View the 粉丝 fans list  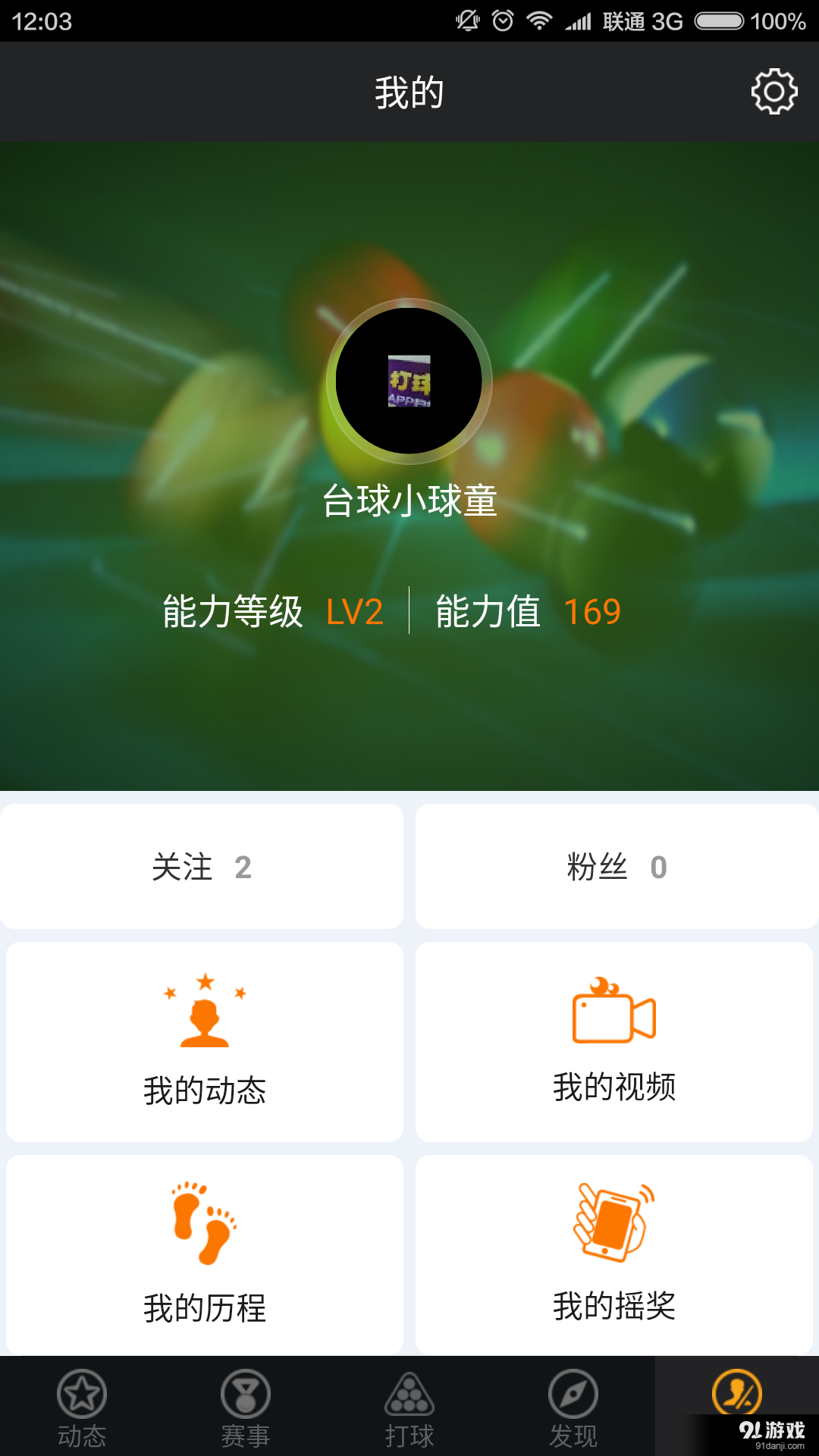coord(616,867)
